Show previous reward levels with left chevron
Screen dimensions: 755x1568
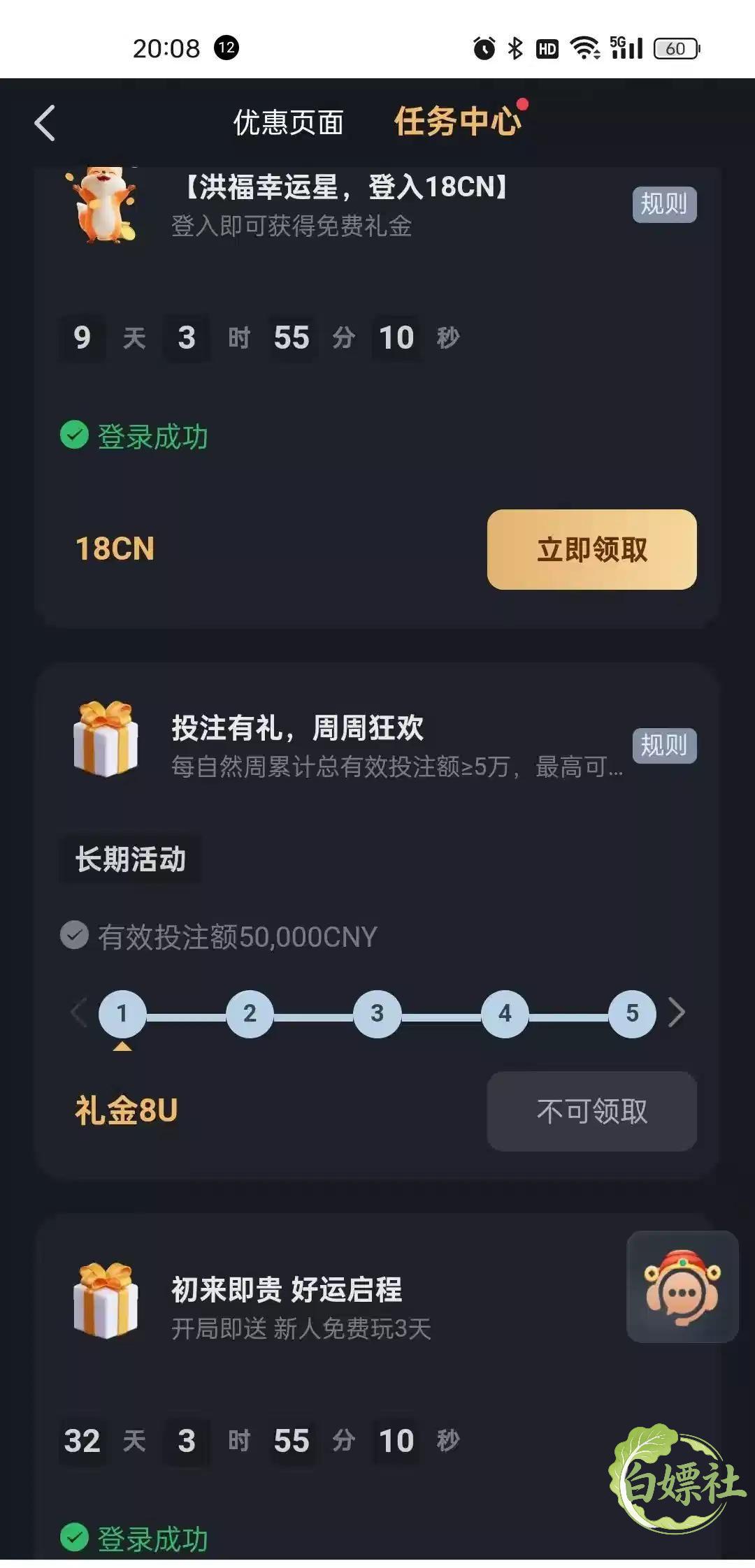79,1012
